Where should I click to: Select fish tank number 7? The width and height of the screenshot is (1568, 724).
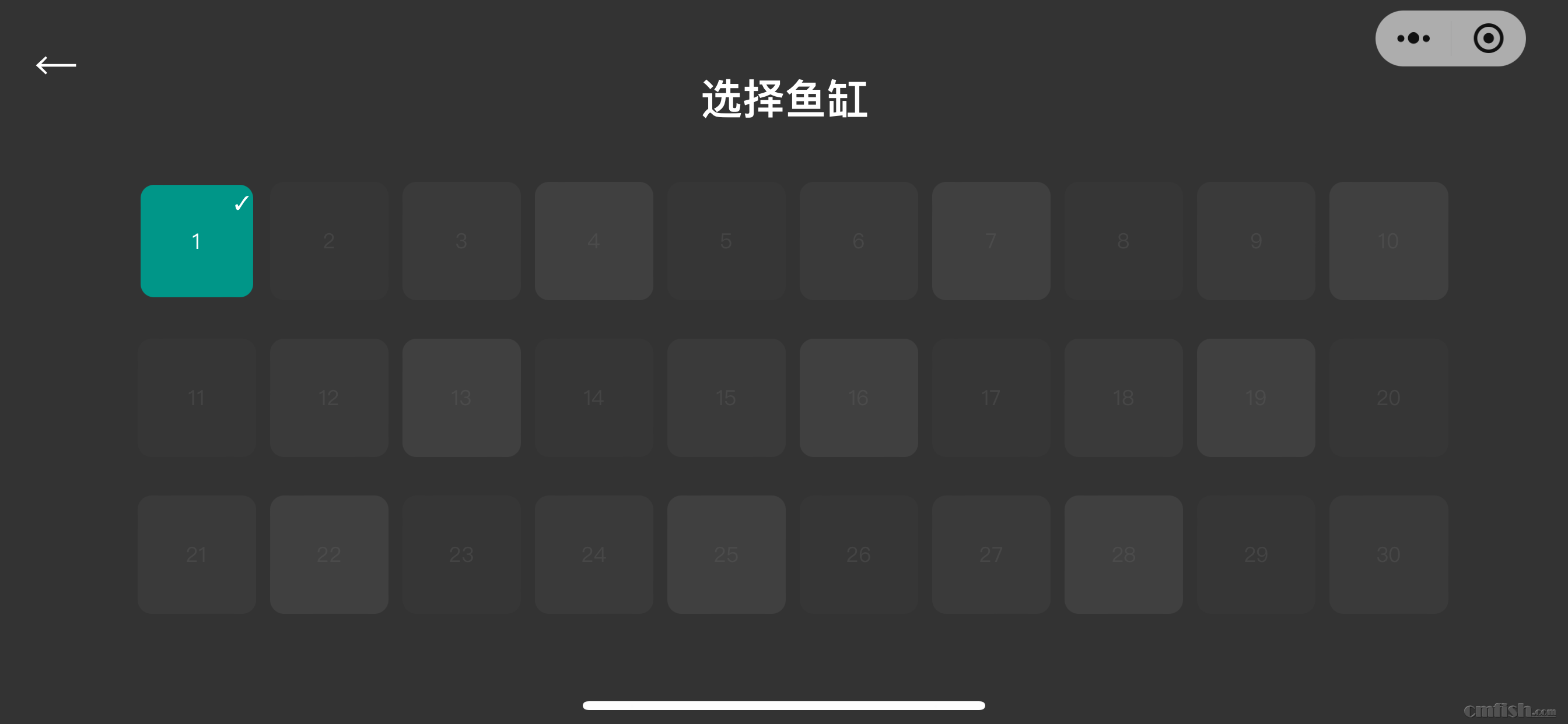coord(991,241)
